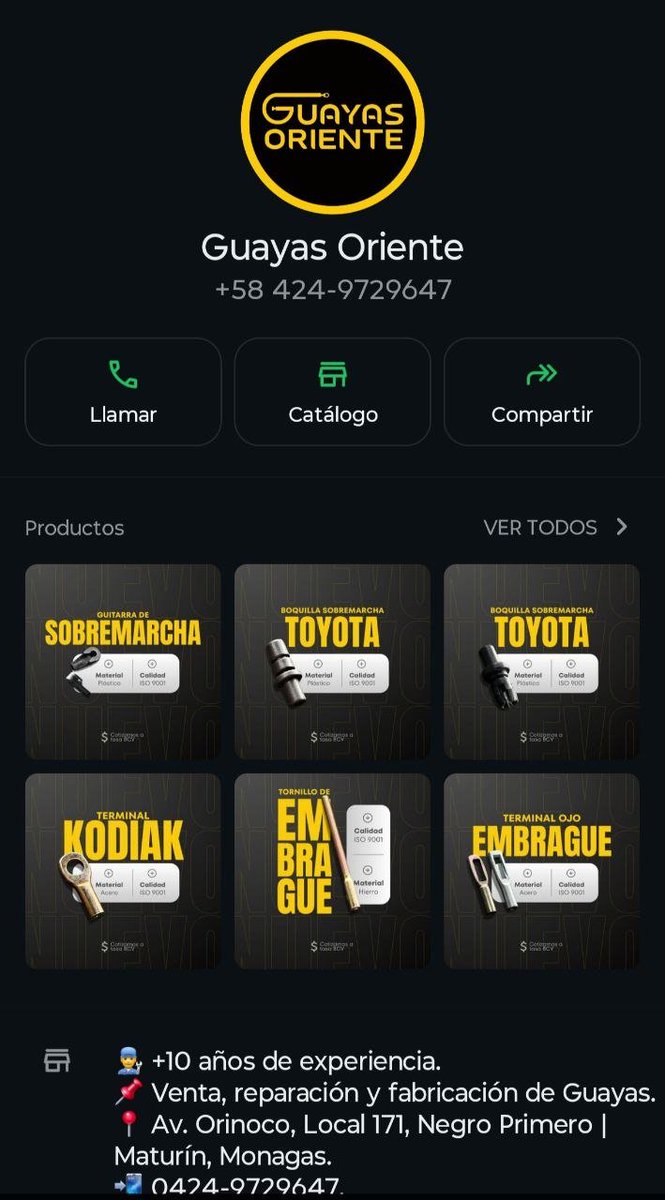Call Guayas Oriente with the Llamar button
This screenshot has height=1200, width=665.
point(123,391)
